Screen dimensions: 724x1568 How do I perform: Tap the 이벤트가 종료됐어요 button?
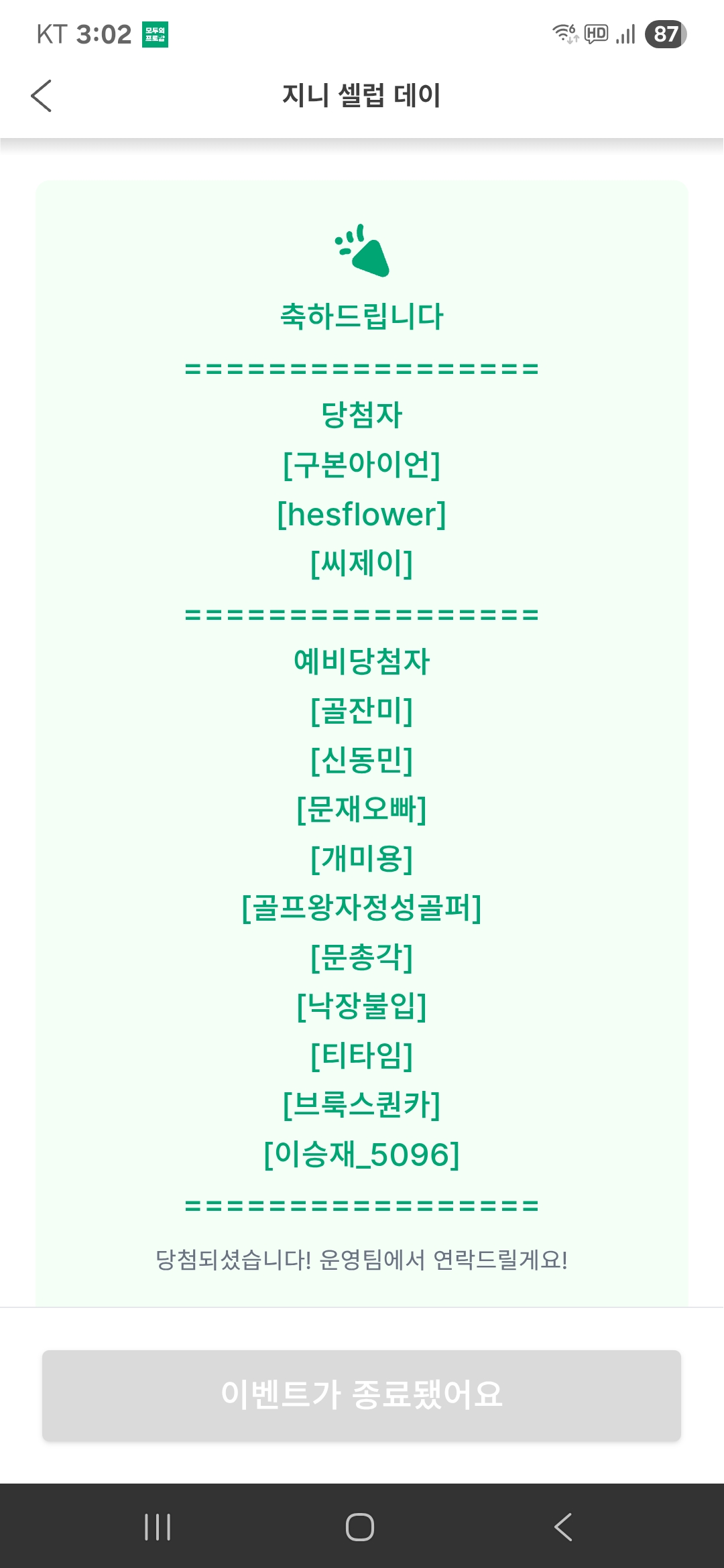coord(361,1395)
